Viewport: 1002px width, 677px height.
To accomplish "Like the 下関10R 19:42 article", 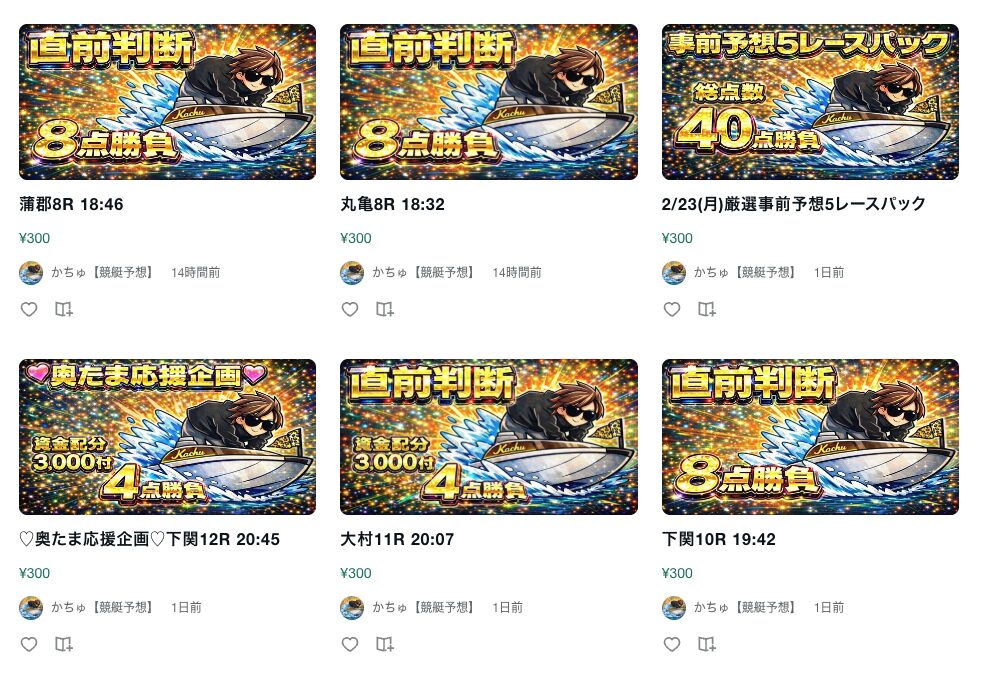I will coord(672,645).
